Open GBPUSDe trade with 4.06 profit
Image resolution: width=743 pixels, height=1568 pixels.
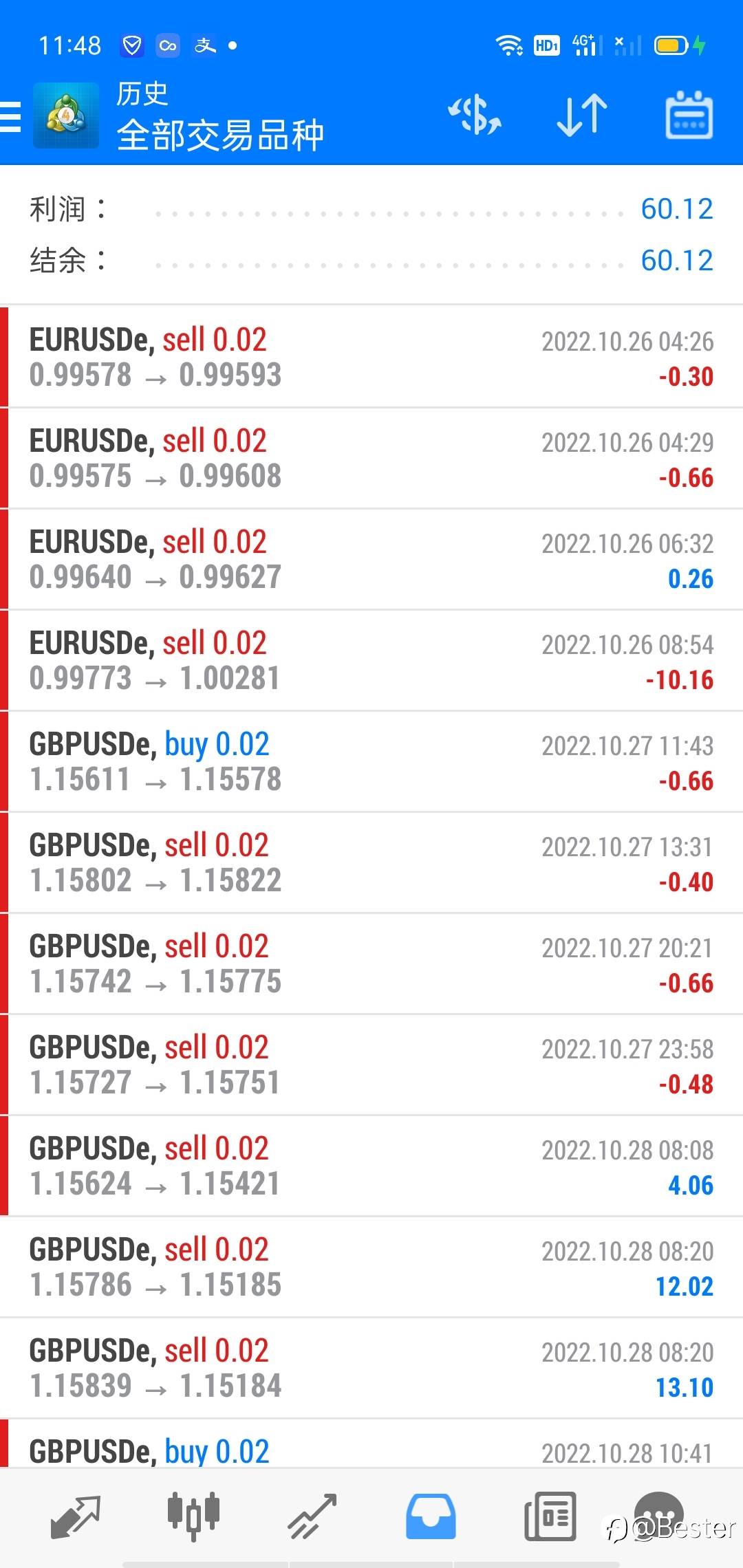371,1166
